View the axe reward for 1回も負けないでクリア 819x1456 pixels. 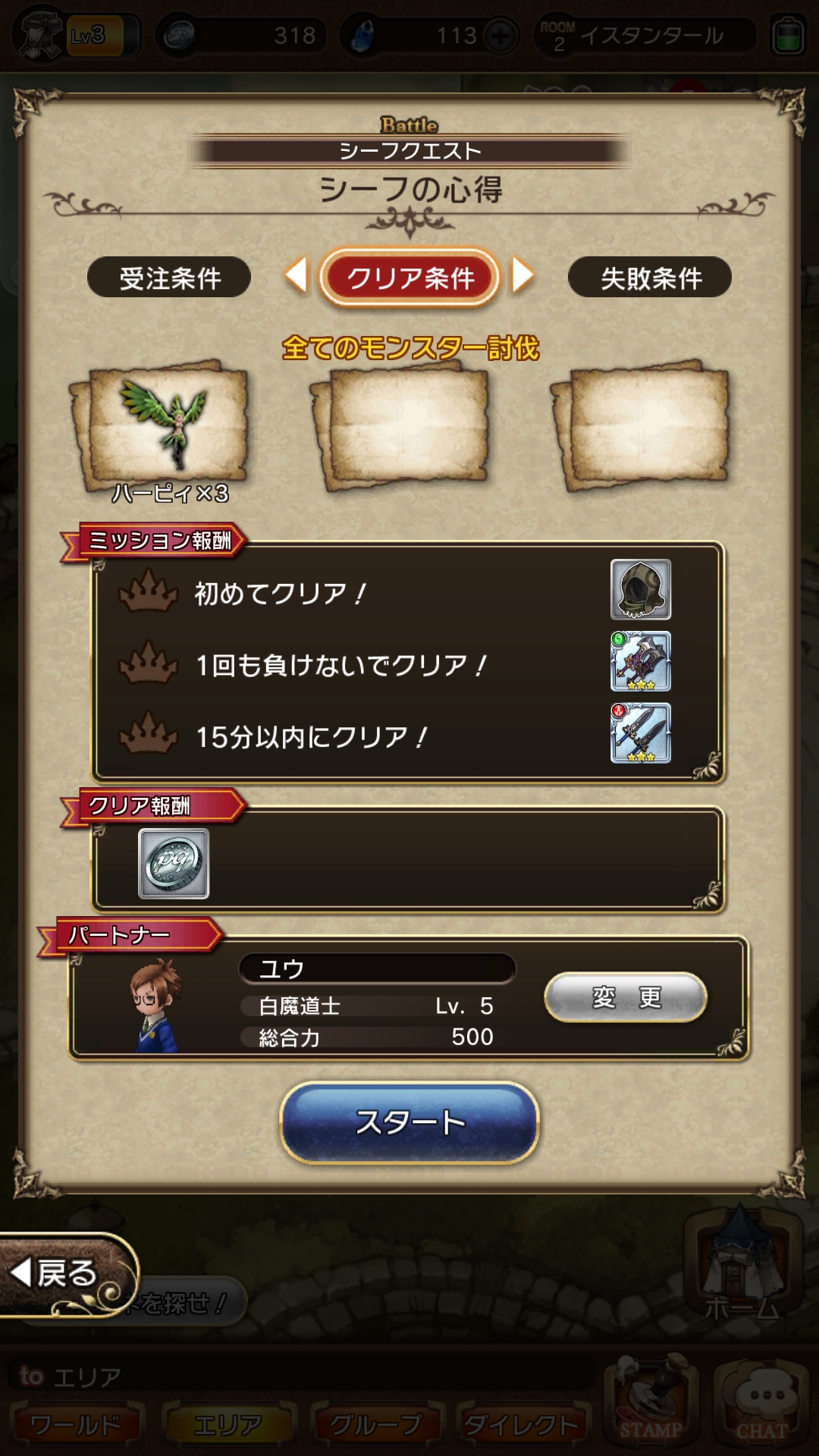pos(641,661)
